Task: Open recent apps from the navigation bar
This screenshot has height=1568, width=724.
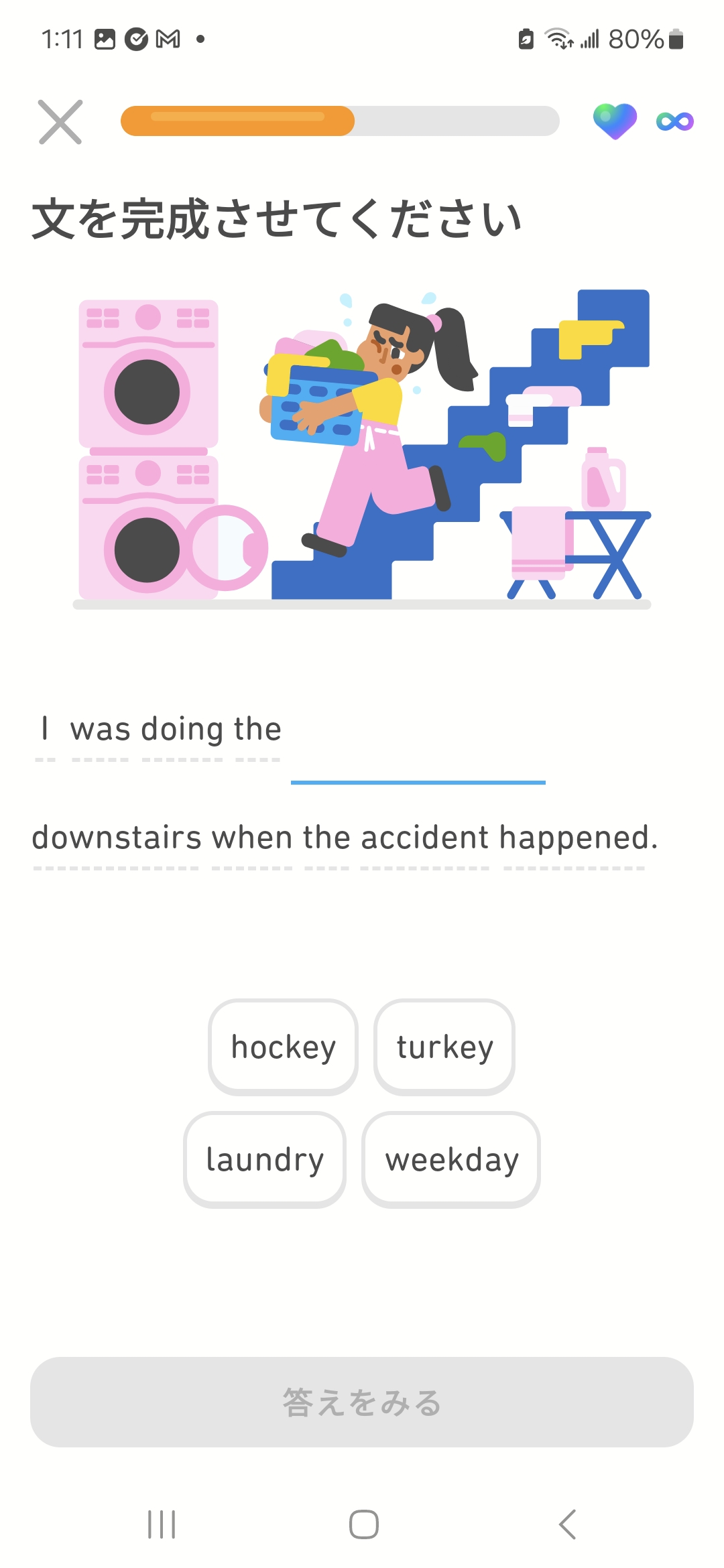Action: point(162,1524)
